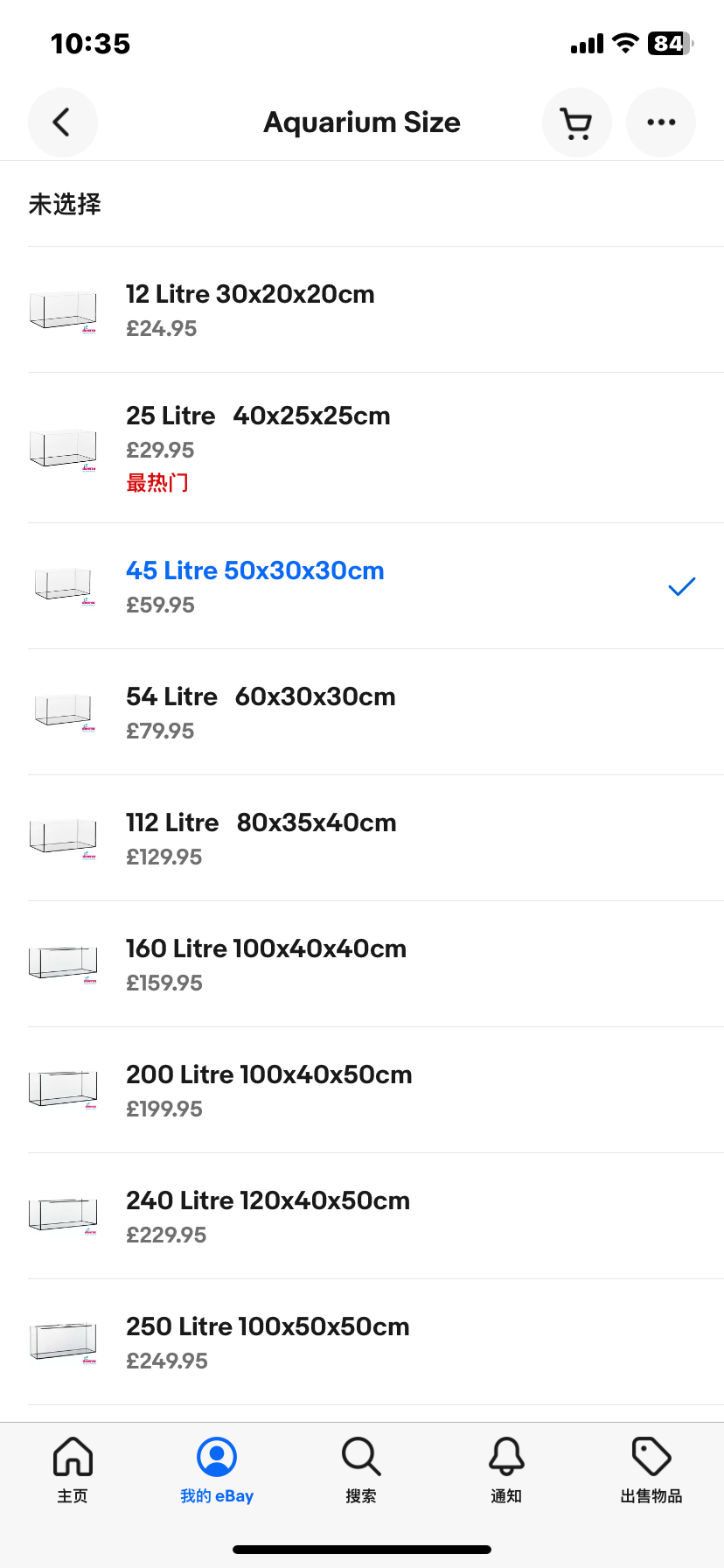Go back from Aquarium Size
The height and width of the screenshot is (1568, 724).
click(62, 122)
